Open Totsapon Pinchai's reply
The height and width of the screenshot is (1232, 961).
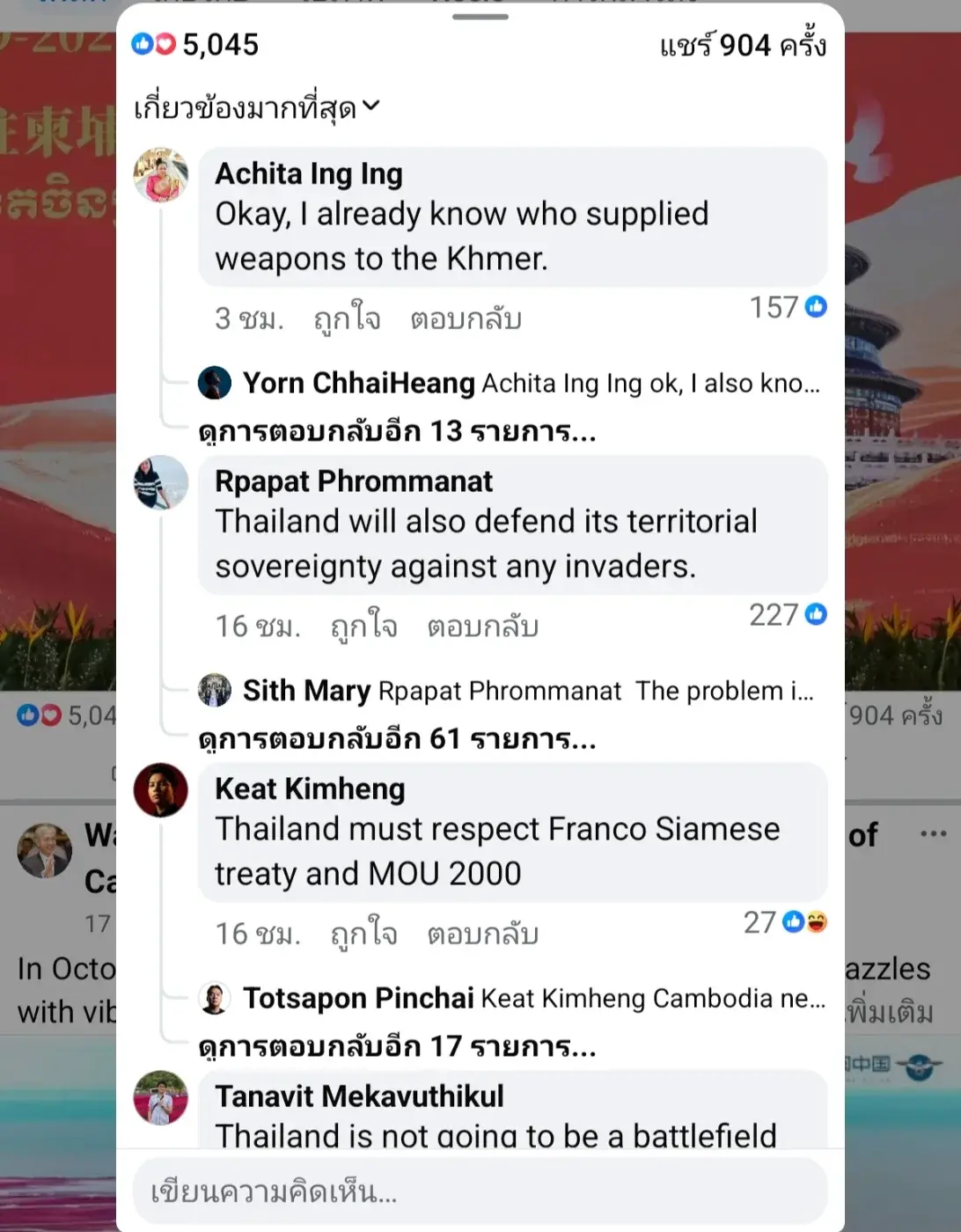click(x=510, y=998)
